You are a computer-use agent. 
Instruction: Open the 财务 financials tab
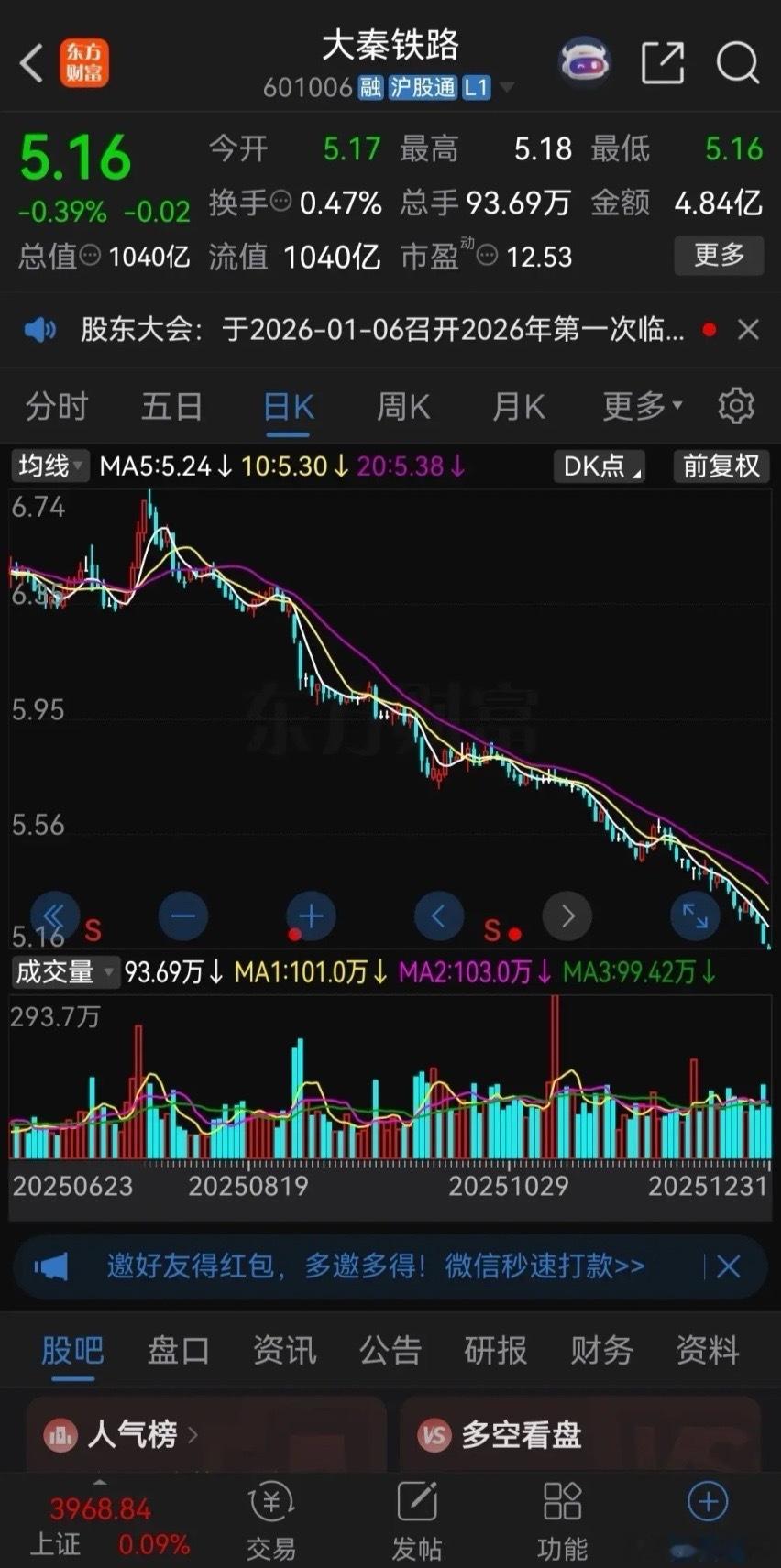[x=600, y=1351]
